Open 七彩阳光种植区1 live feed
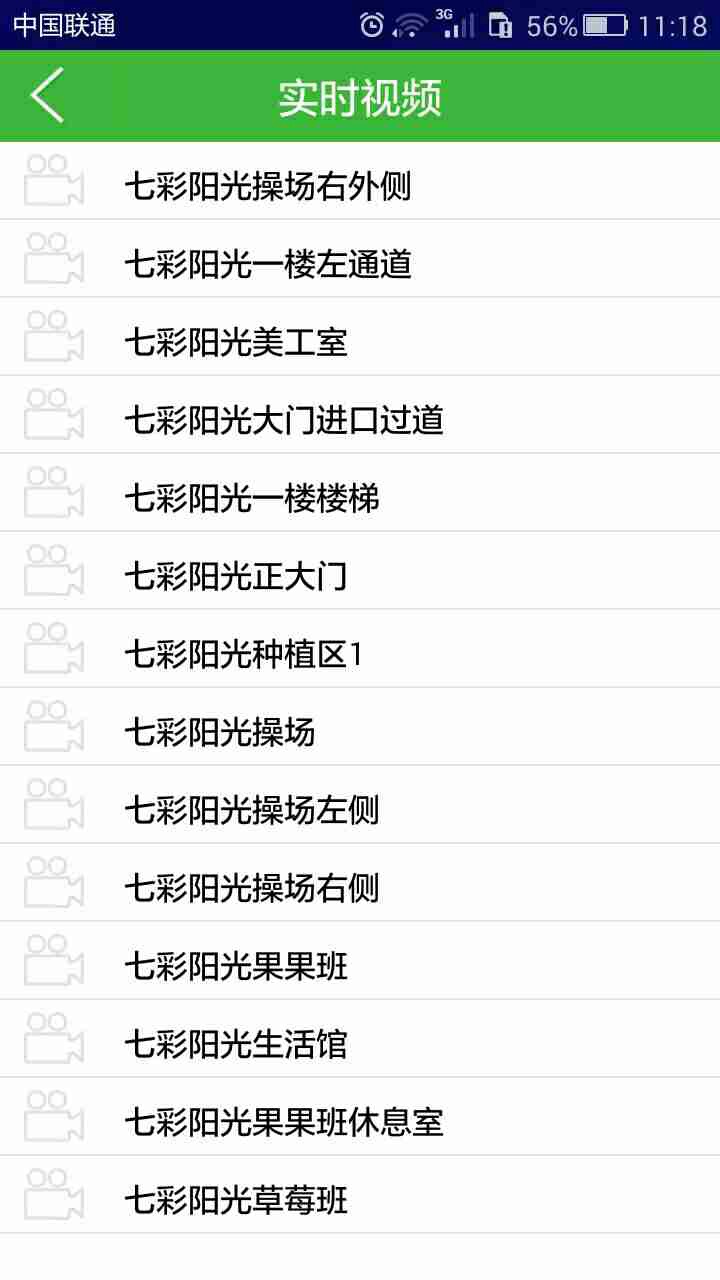Screen dimensions: 720x1280 pos(360,649)
